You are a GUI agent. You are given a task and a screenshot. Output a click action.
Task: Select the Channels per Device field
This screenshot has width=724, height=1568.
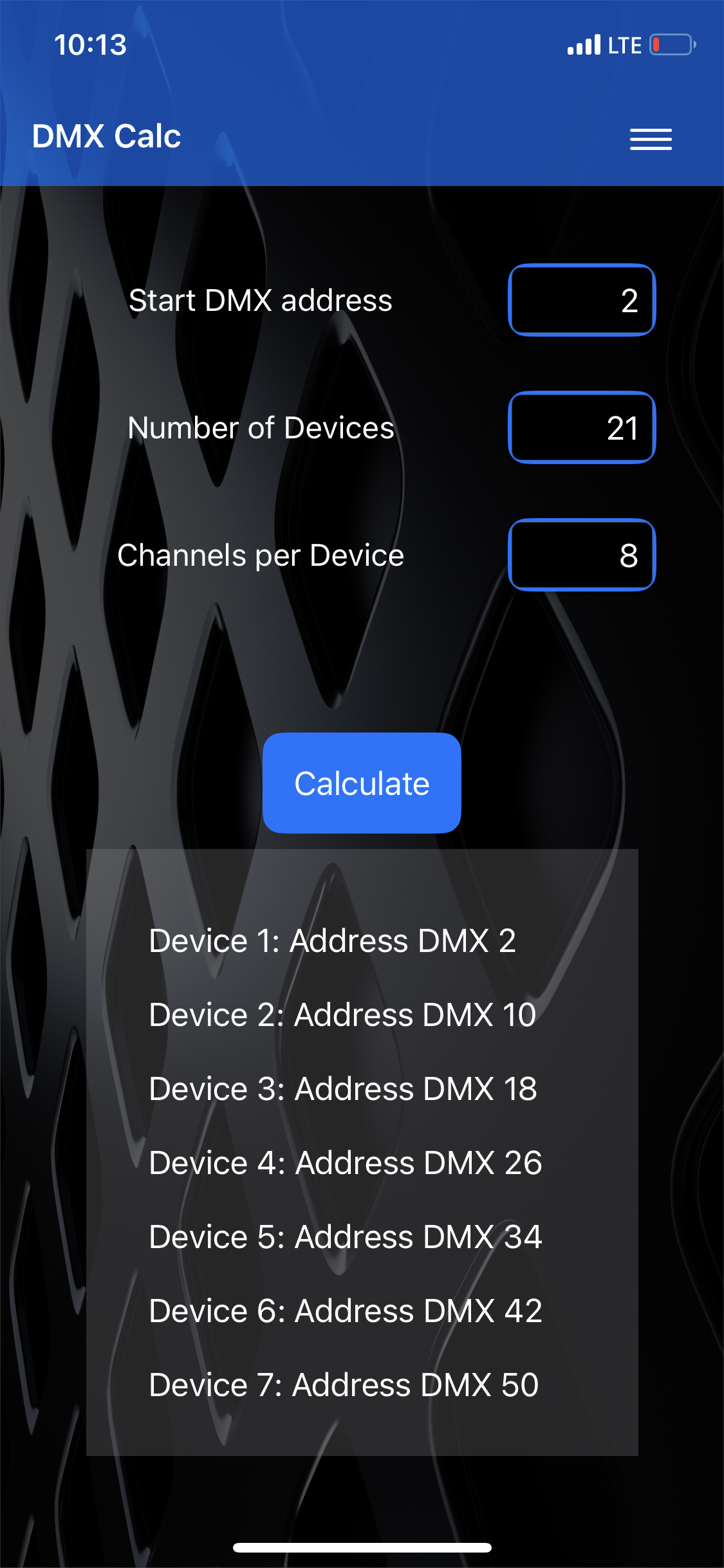pyautogui.click(x=582, y=555)
